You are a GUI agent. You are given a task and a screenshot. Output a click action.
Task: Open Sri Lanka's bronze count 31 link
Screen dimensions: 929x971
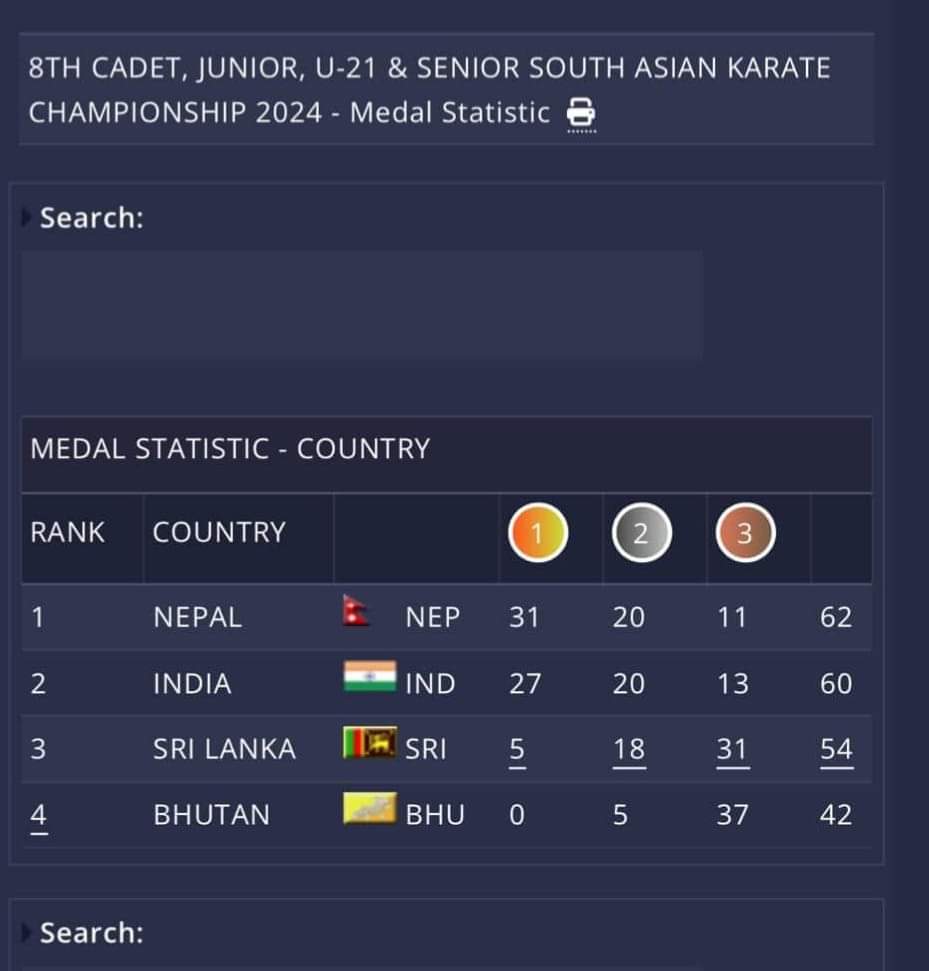pyautogui.click(x=732, y=749)
